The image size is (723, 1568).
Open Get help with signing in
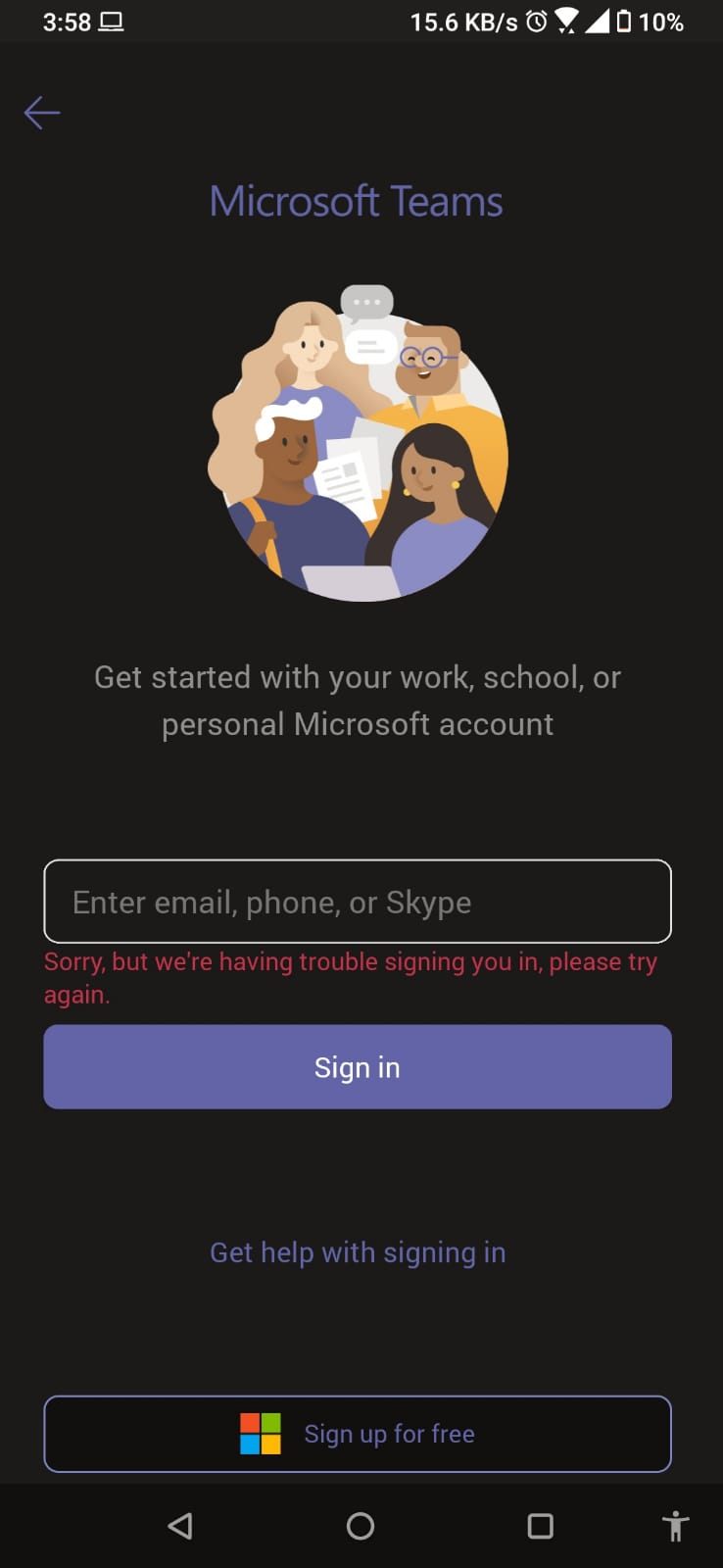pos(358,1252)
